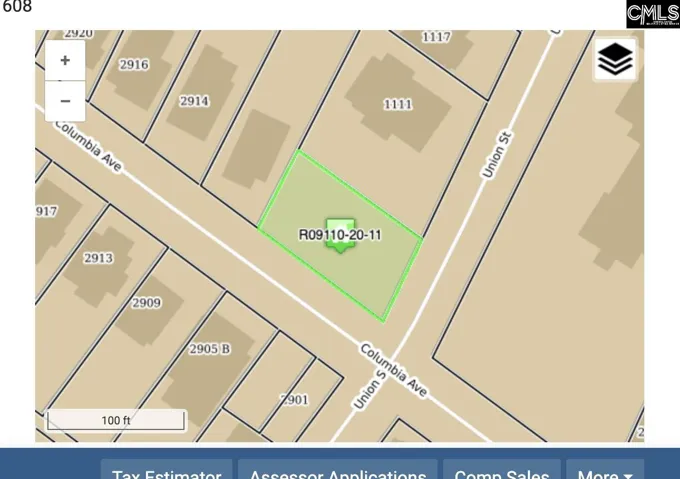The height and width of the screenshot is (479, 680).
Task: View Comp Sales
Action: pos(501,472)
